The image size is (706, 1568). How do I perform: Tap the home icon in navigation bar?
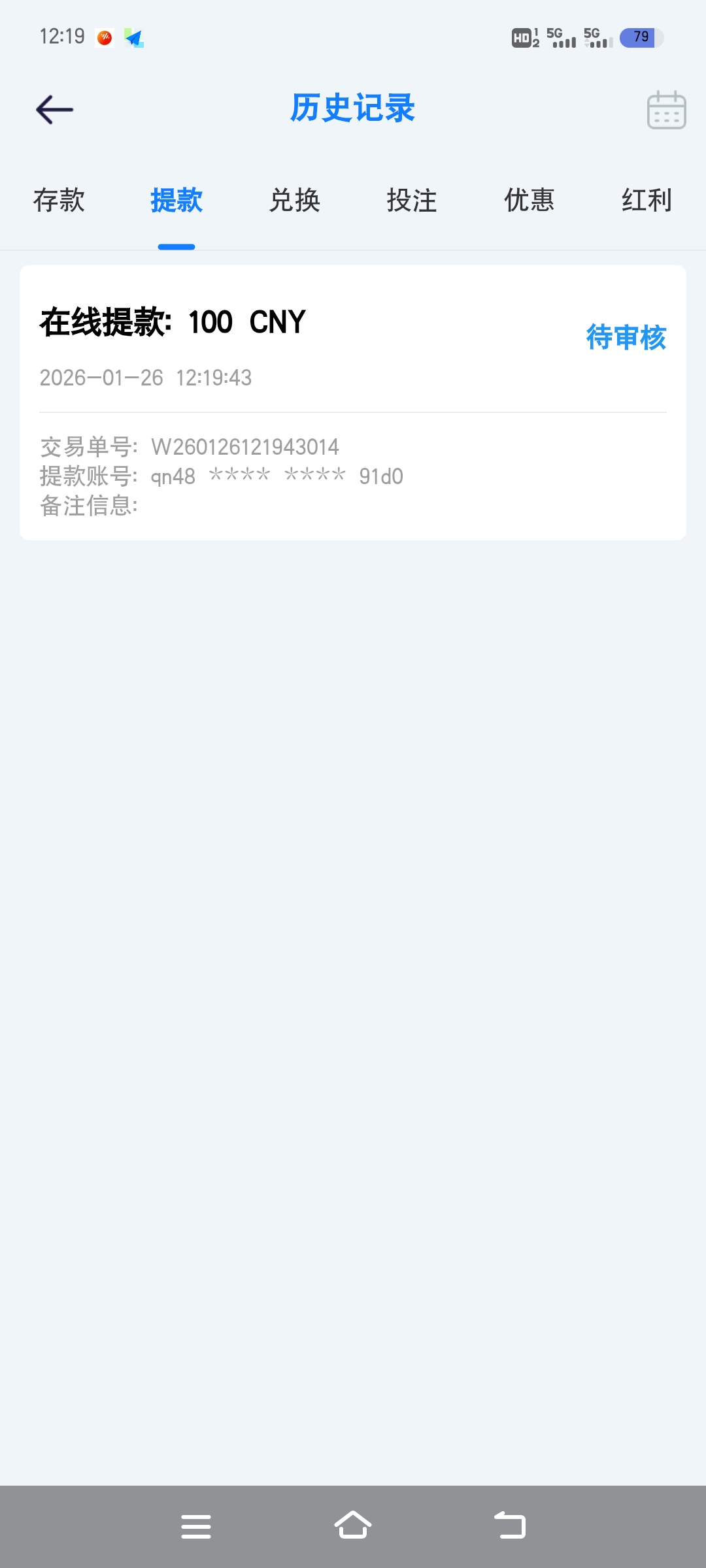(x=353, y=1525)
